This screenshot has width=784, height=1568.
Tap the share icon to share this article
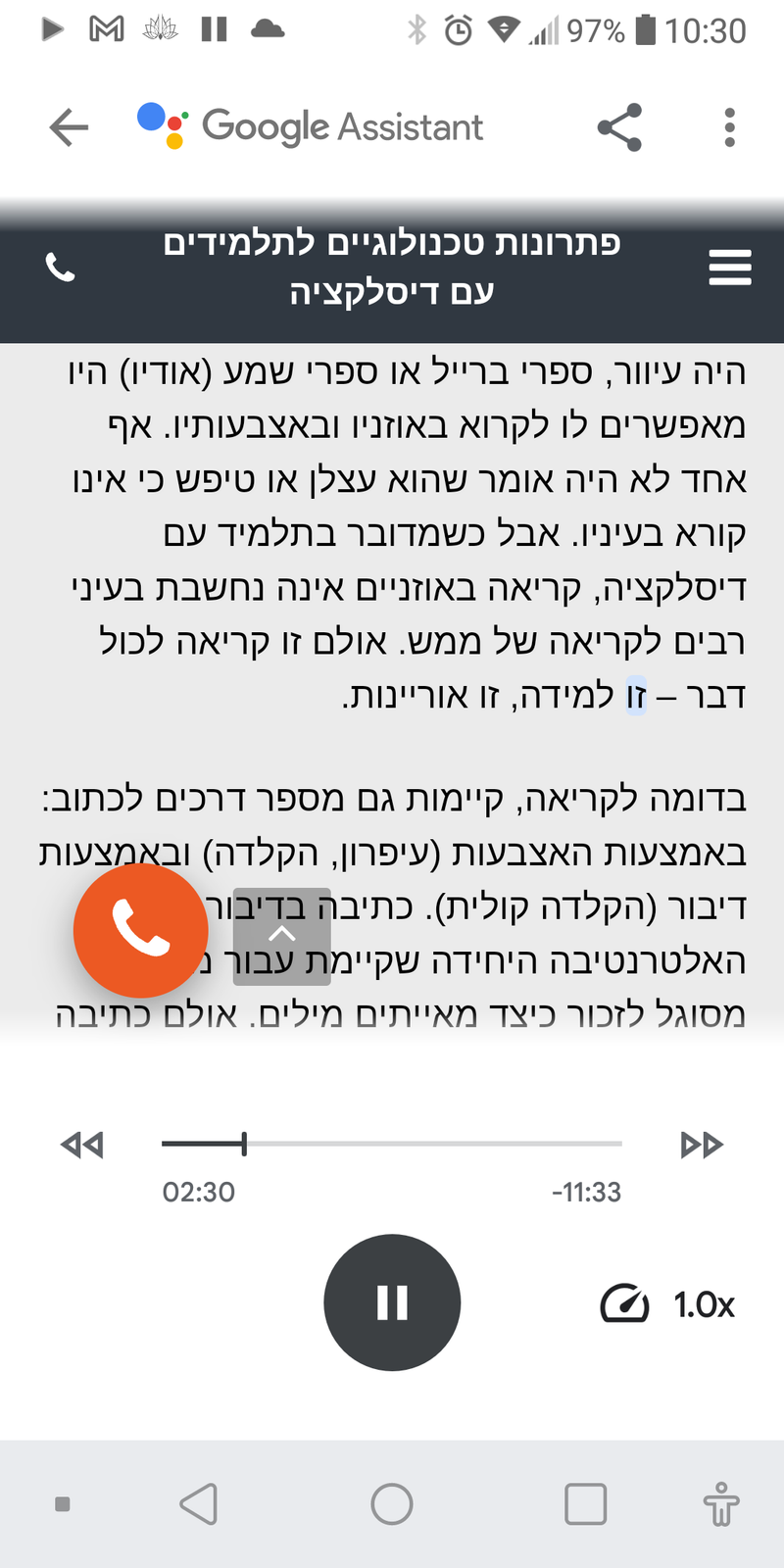pyautogui.click(x=619, y=126)
